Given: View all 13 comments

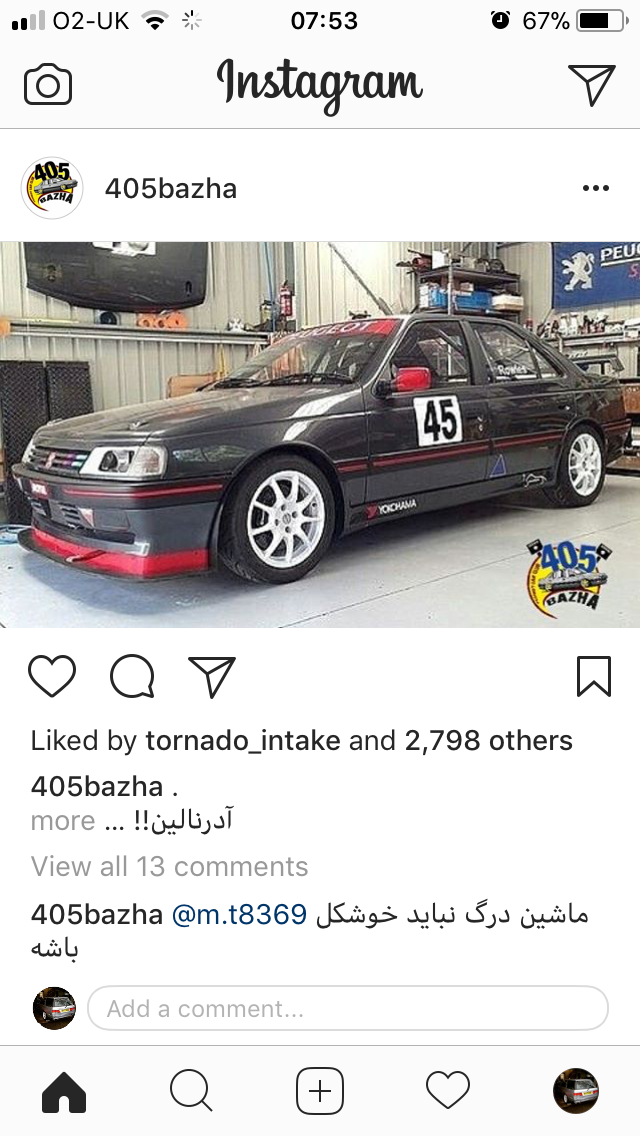Looking at the screenshot, I should point(170,866).
